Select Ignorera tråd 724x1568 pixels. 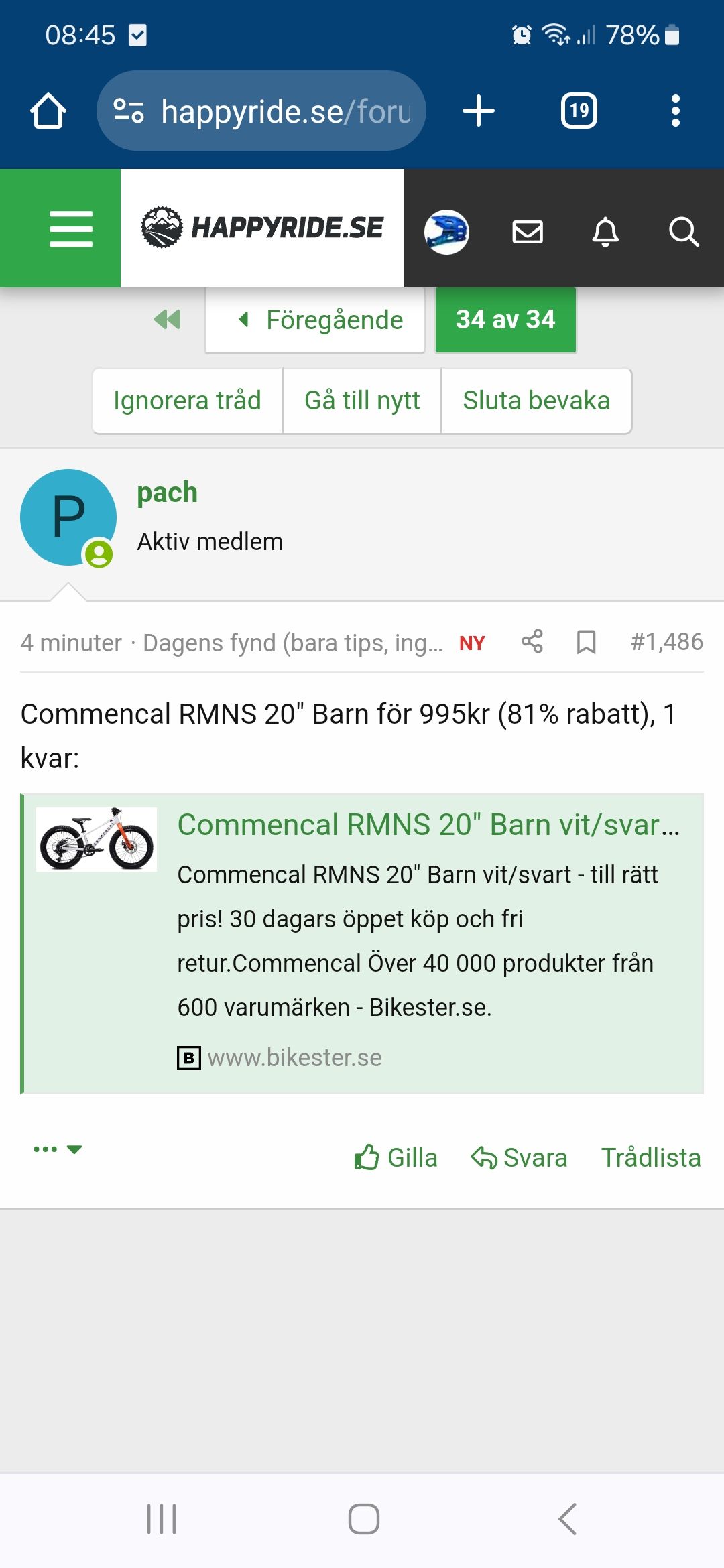point(187,401)
